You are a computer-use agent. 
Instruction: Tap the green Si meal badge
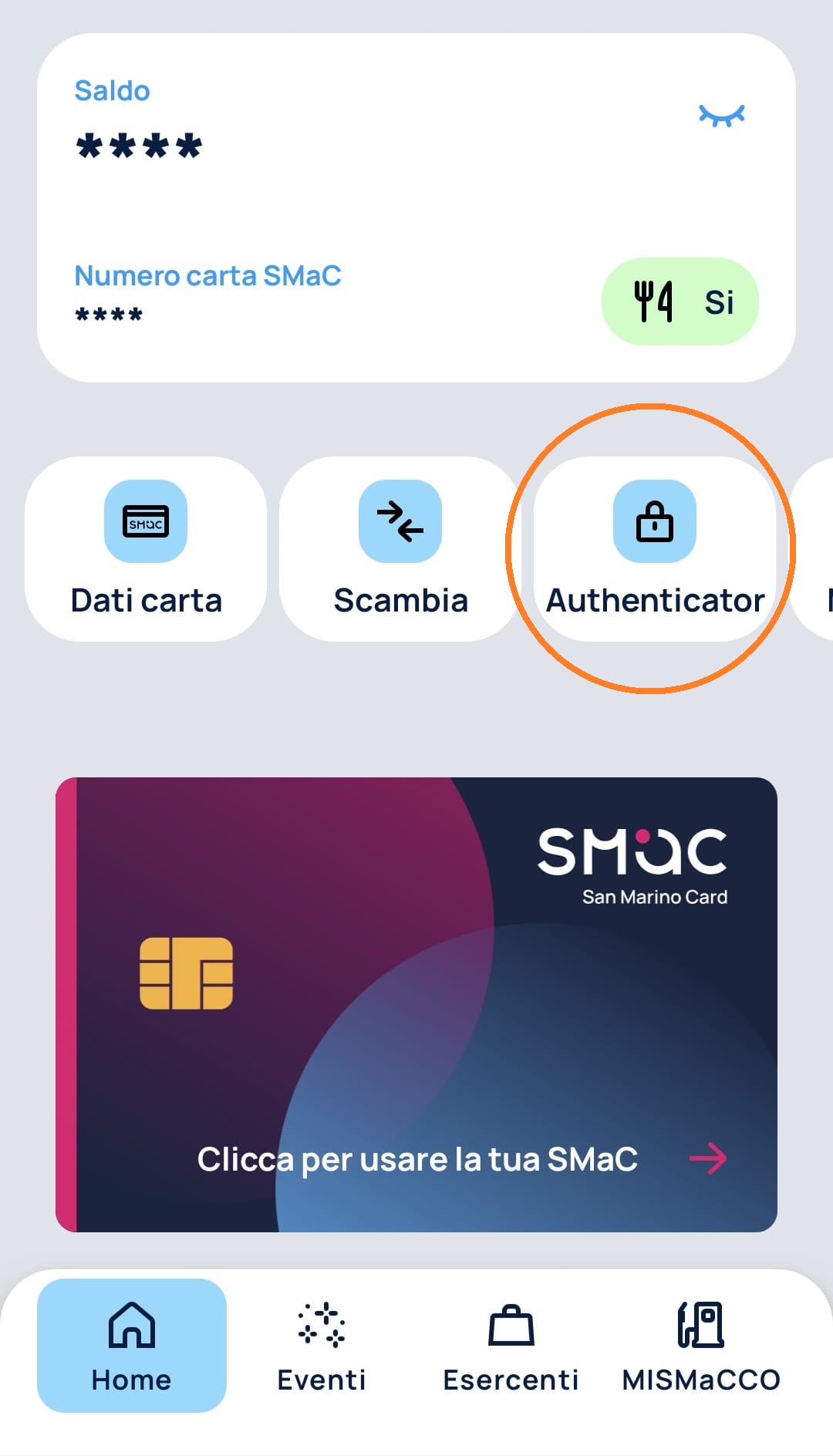point(680,302)
